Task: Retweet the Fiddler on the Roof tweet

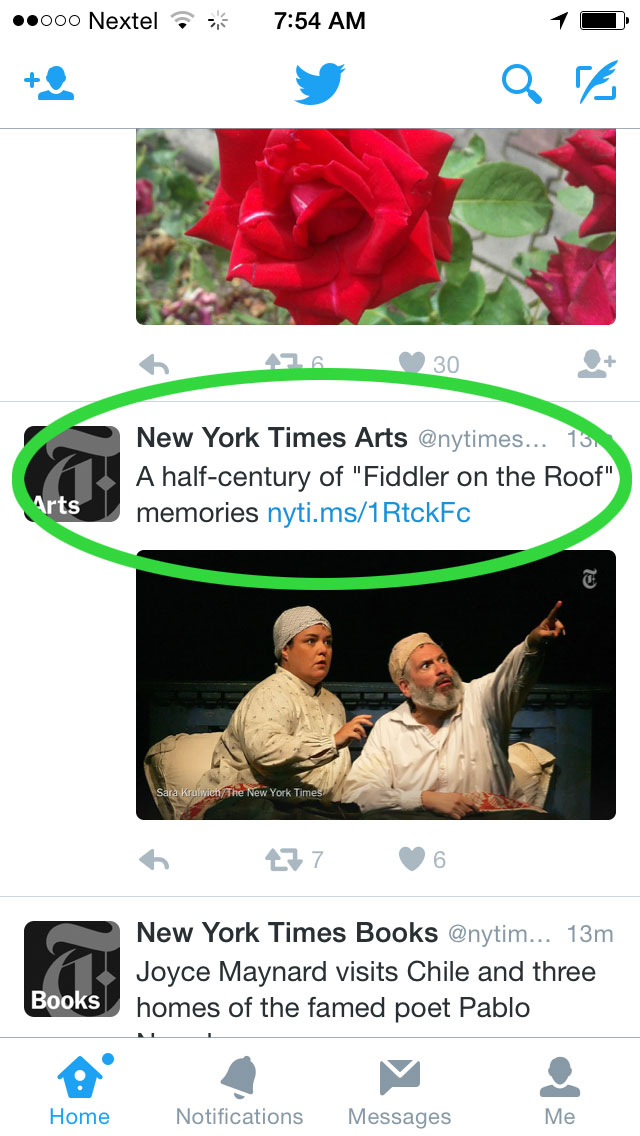Action: pyautogui.click(x=283, y=860)
